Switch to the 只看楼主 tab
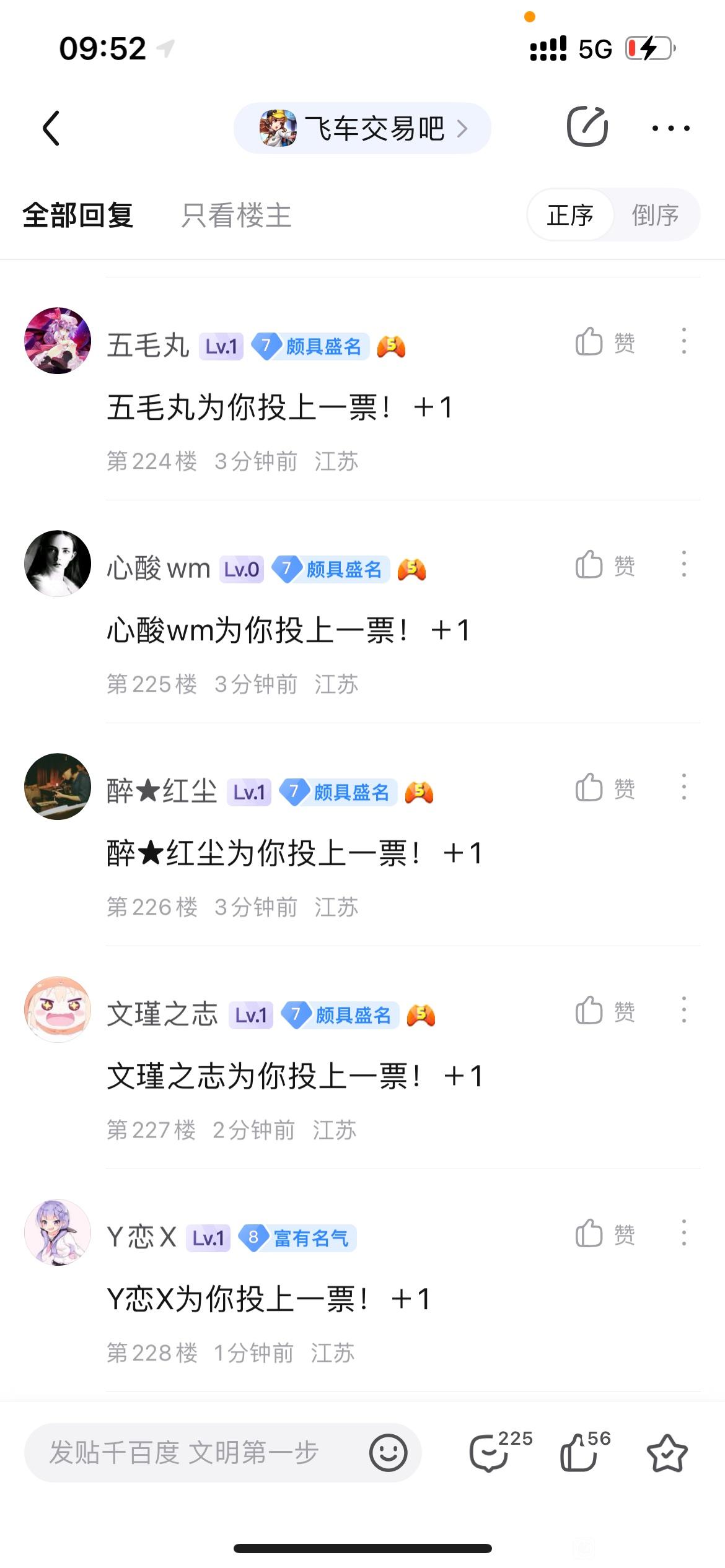This screenshot has height=1568, width=725. [236, 216]
